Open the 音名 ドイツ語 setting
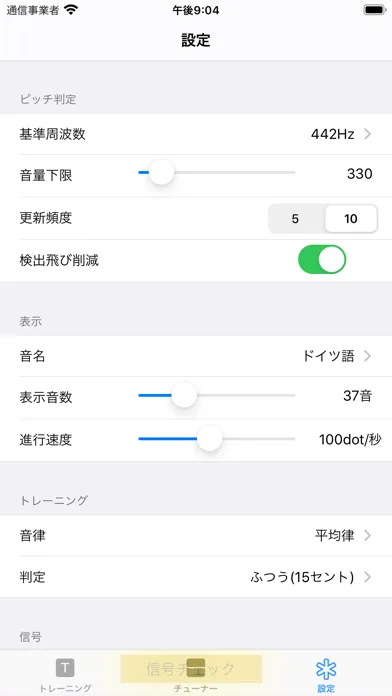392x696 pixels. tap(196, 356)
